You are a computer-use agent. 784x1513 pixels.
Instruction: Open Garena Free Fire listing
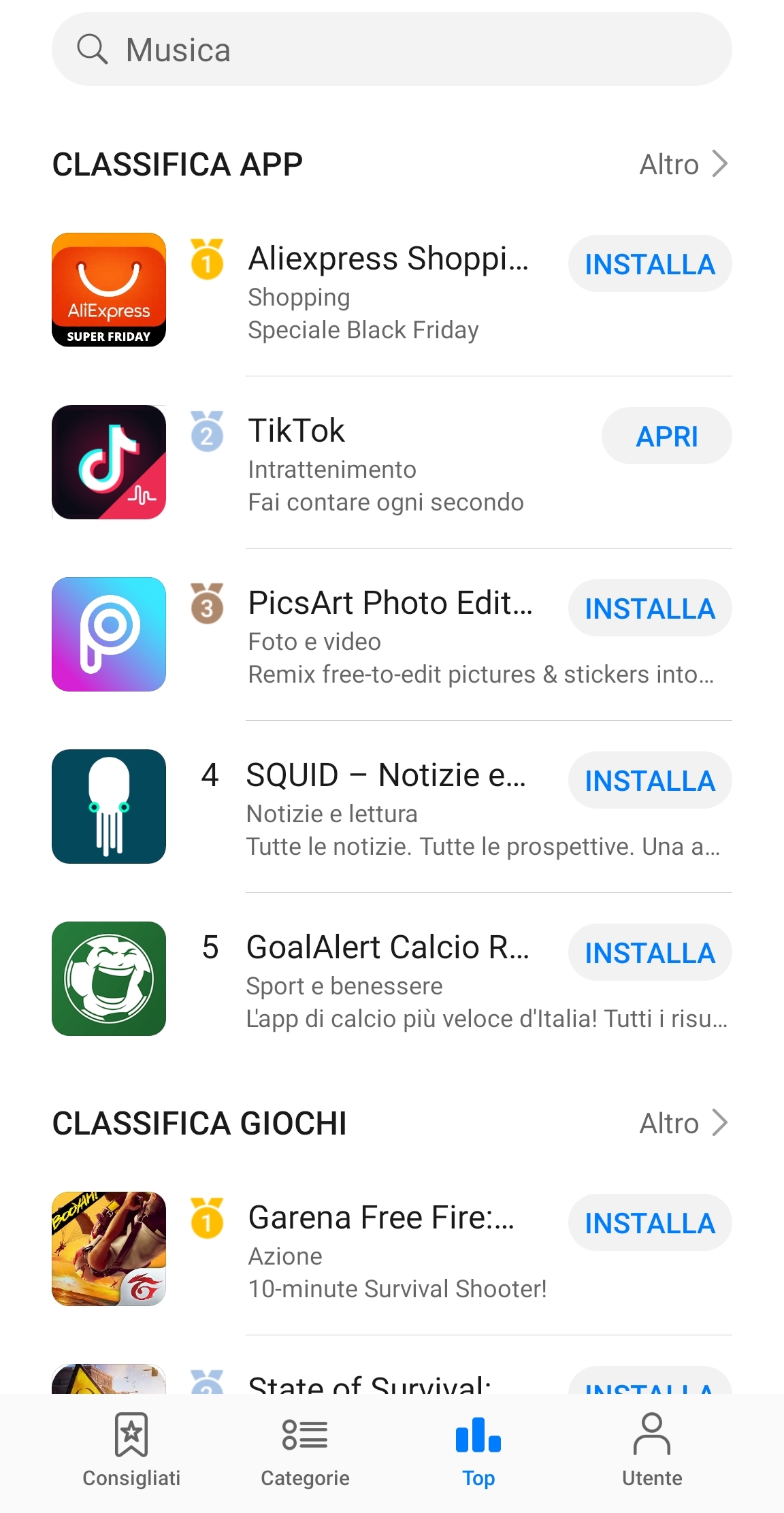pos(381,1218)
